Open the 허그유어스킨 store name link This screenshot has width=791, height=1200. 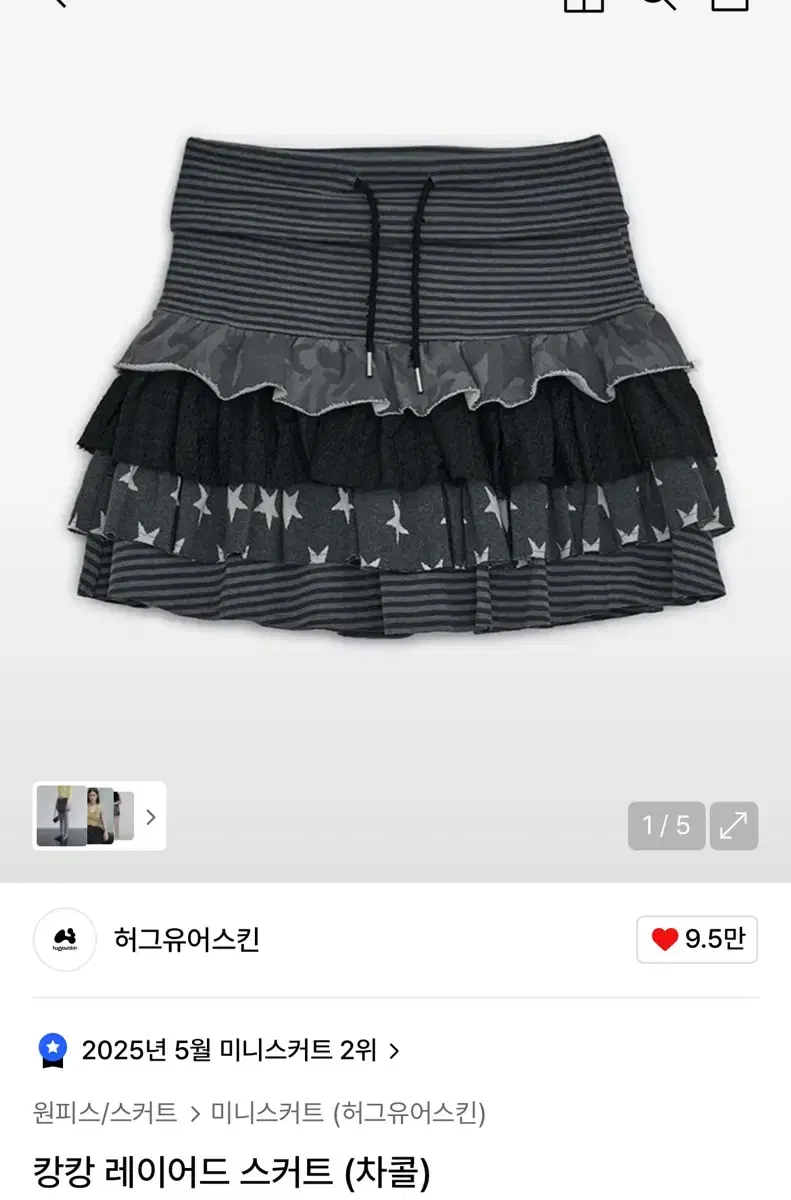pyautogui.click(x=190, y=940)
